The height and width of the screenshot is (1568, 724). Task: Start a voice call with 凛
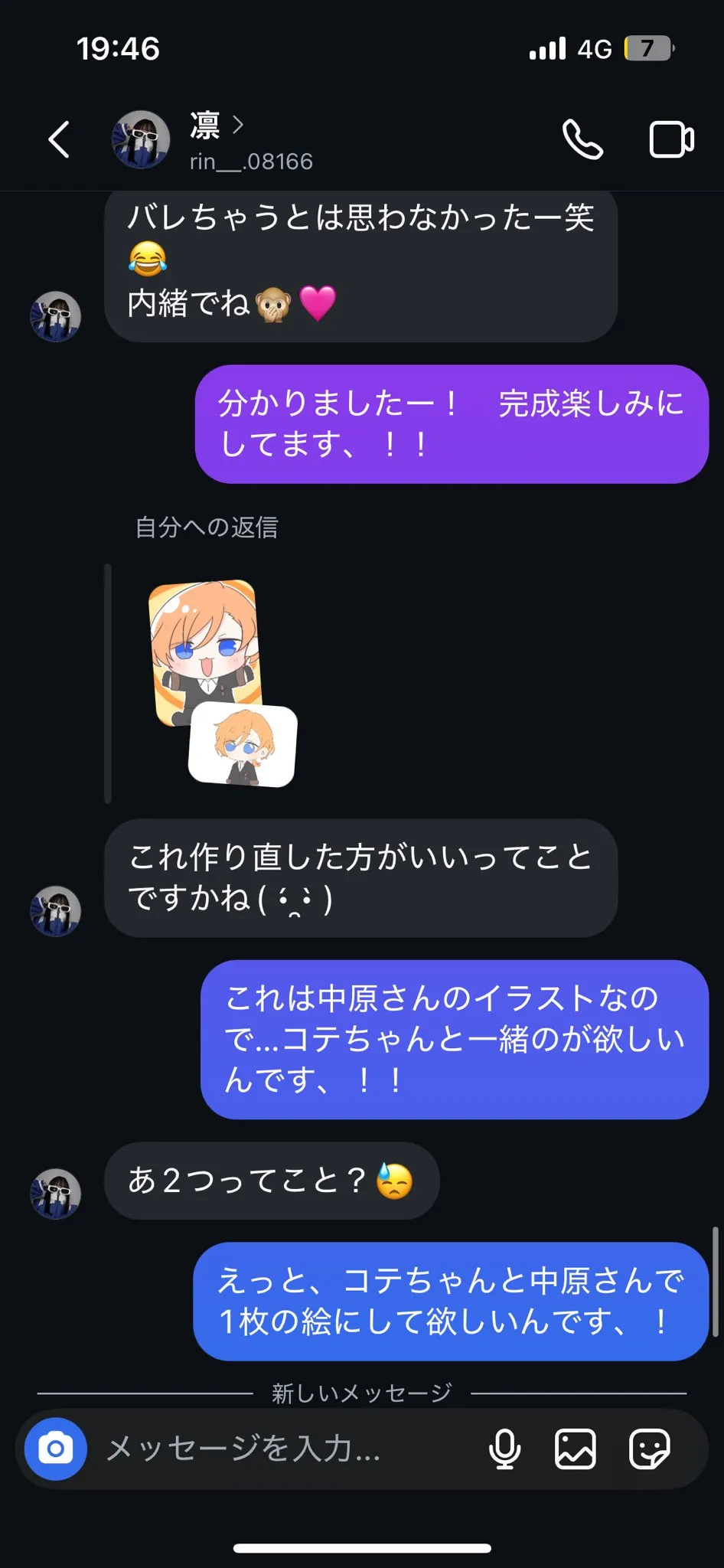click(582, 139)
